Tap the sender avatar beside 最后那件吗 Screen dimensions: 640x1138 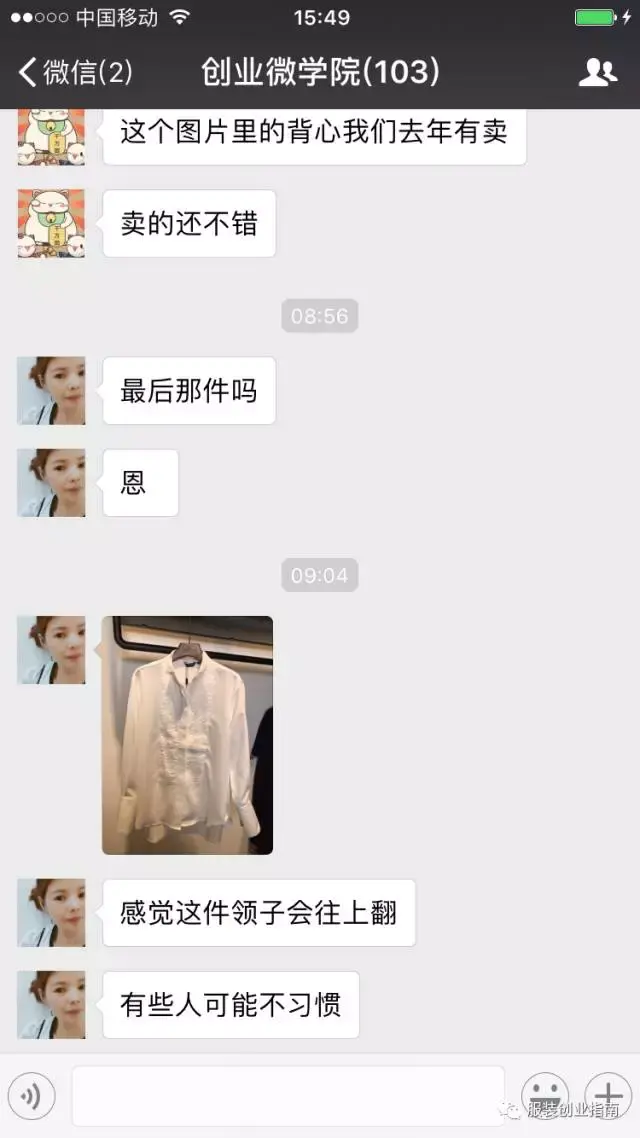[x=51, y=391]
